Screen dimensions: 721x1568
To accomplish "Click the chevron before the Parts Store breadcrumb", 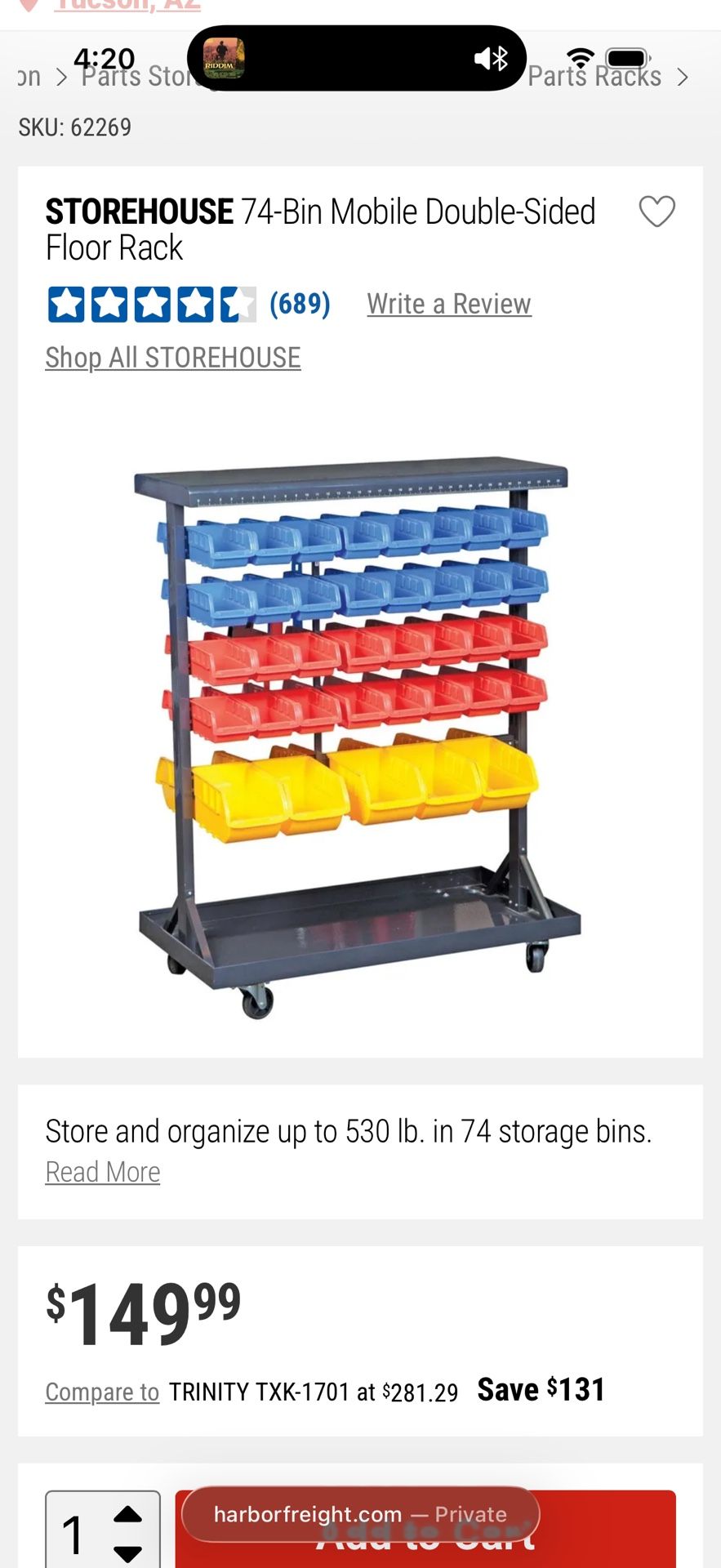I will pyautogui.click(x=61, y=76).
